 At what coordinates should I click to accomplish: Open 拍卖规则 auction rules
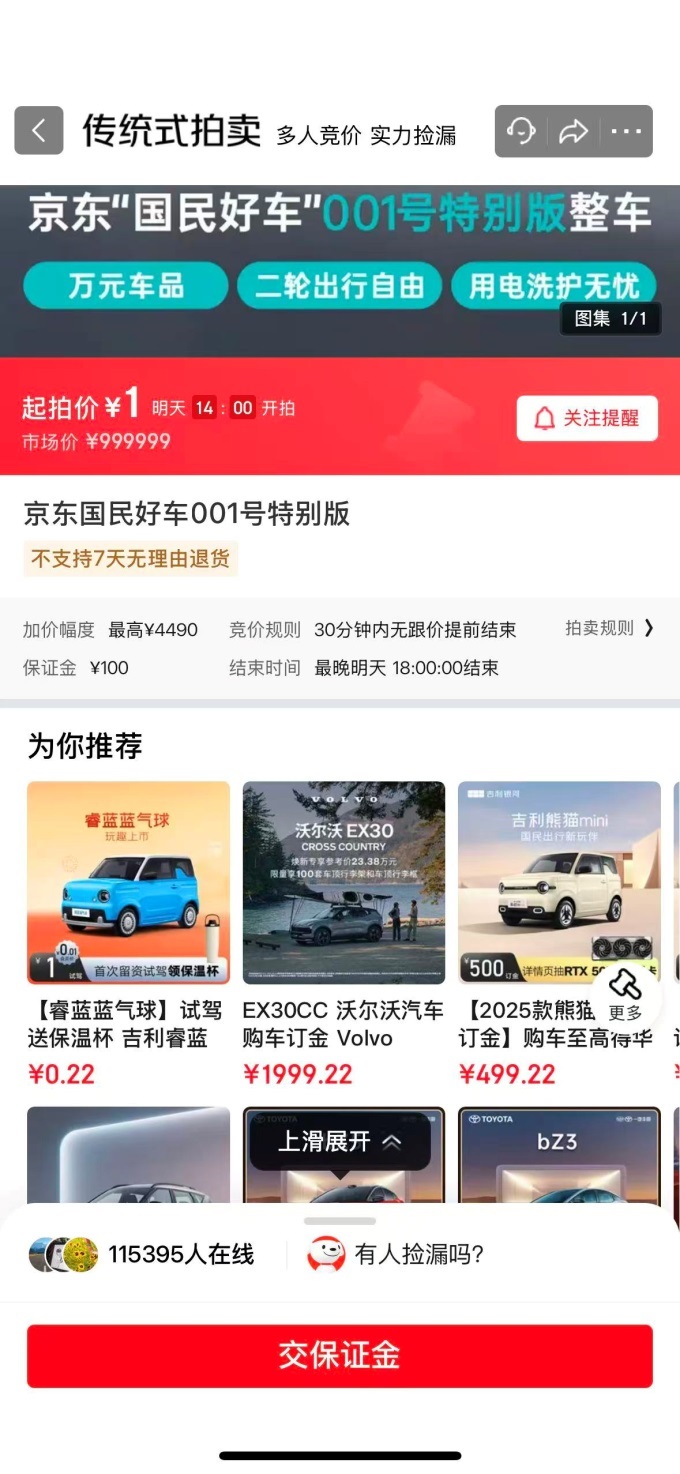[609, 628]
